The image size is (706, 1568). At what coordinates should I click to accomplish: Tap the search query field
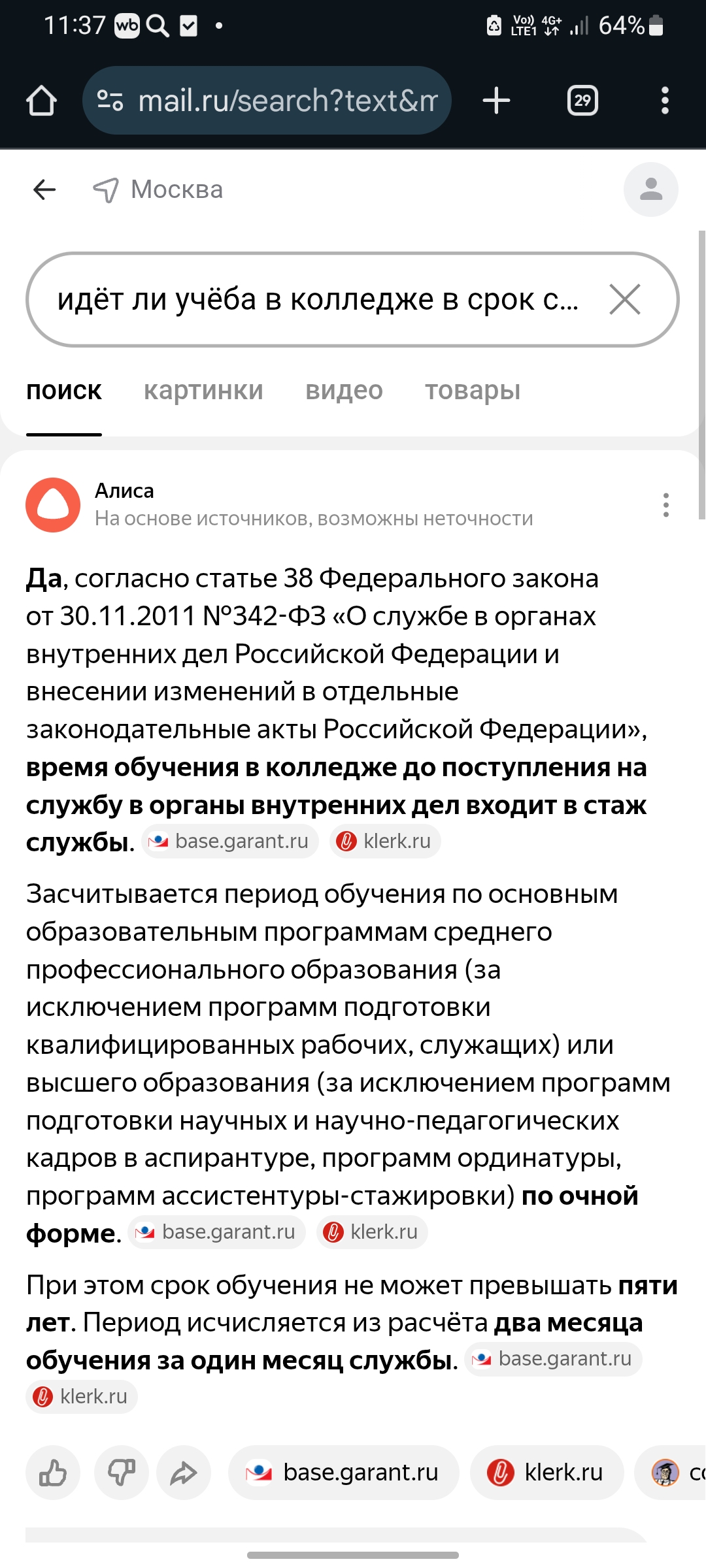[x=317, y=300]
